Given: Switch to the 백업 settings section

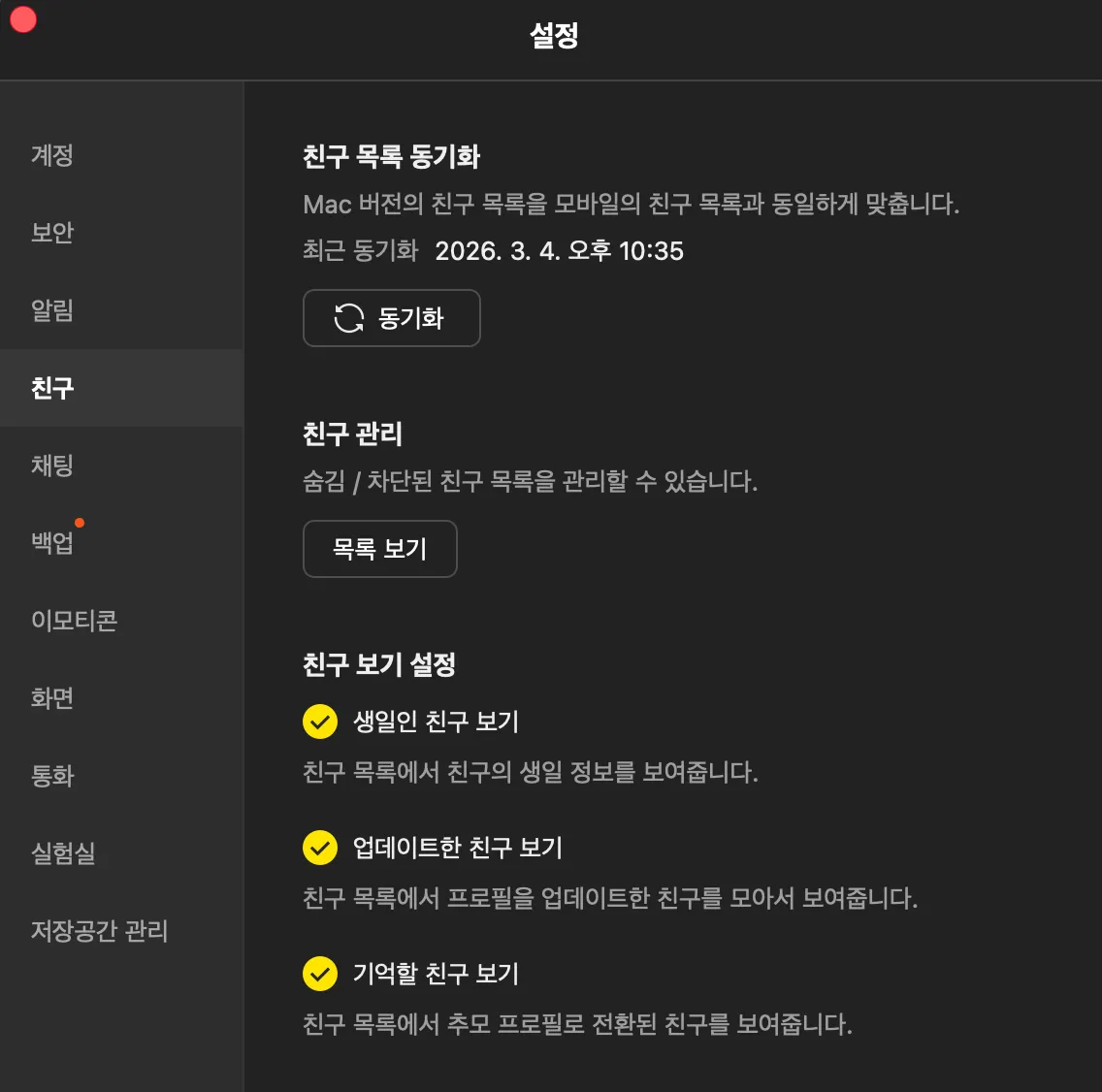Looking at the screenshot, I should click(x=52, y=543).
